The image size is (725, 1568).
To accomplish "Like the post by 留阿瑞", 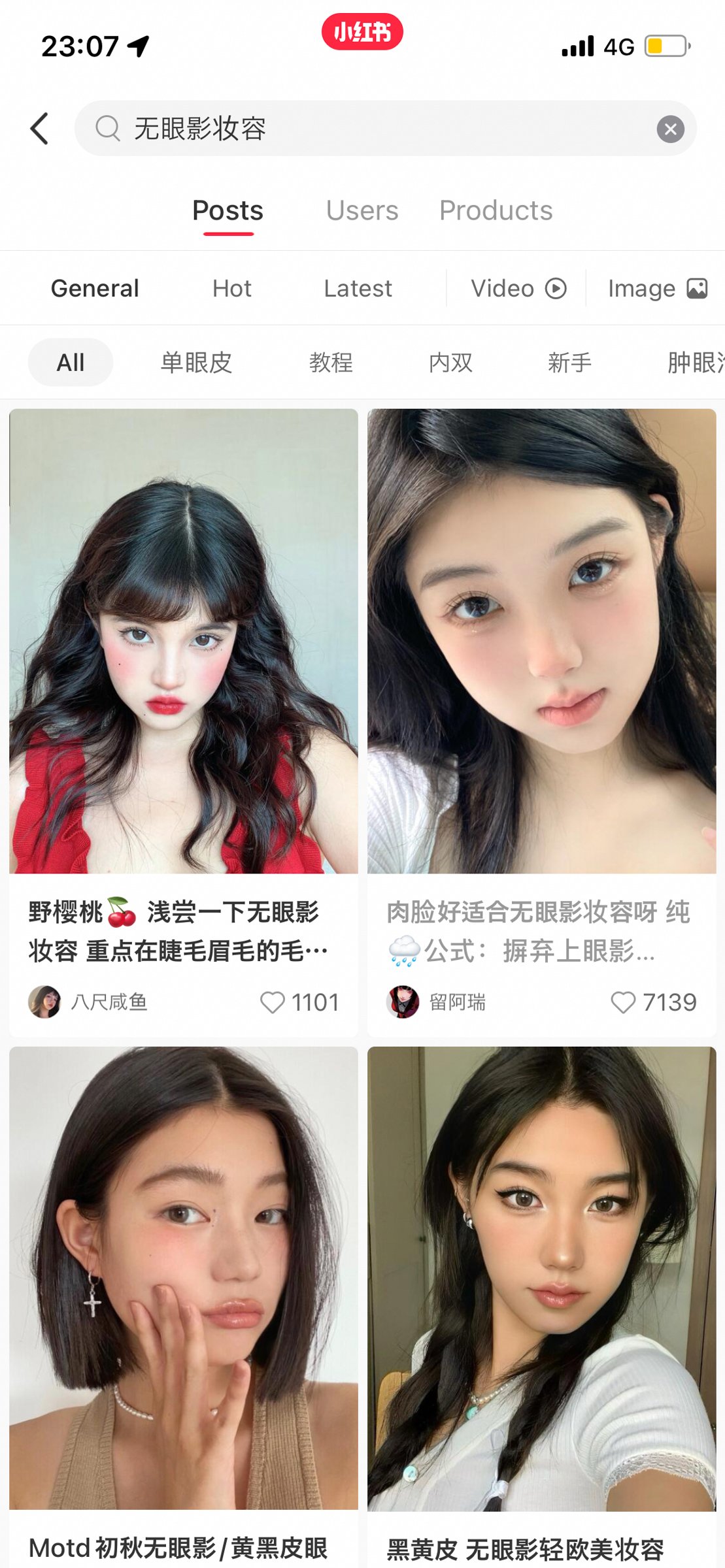I will [622, 1002].
